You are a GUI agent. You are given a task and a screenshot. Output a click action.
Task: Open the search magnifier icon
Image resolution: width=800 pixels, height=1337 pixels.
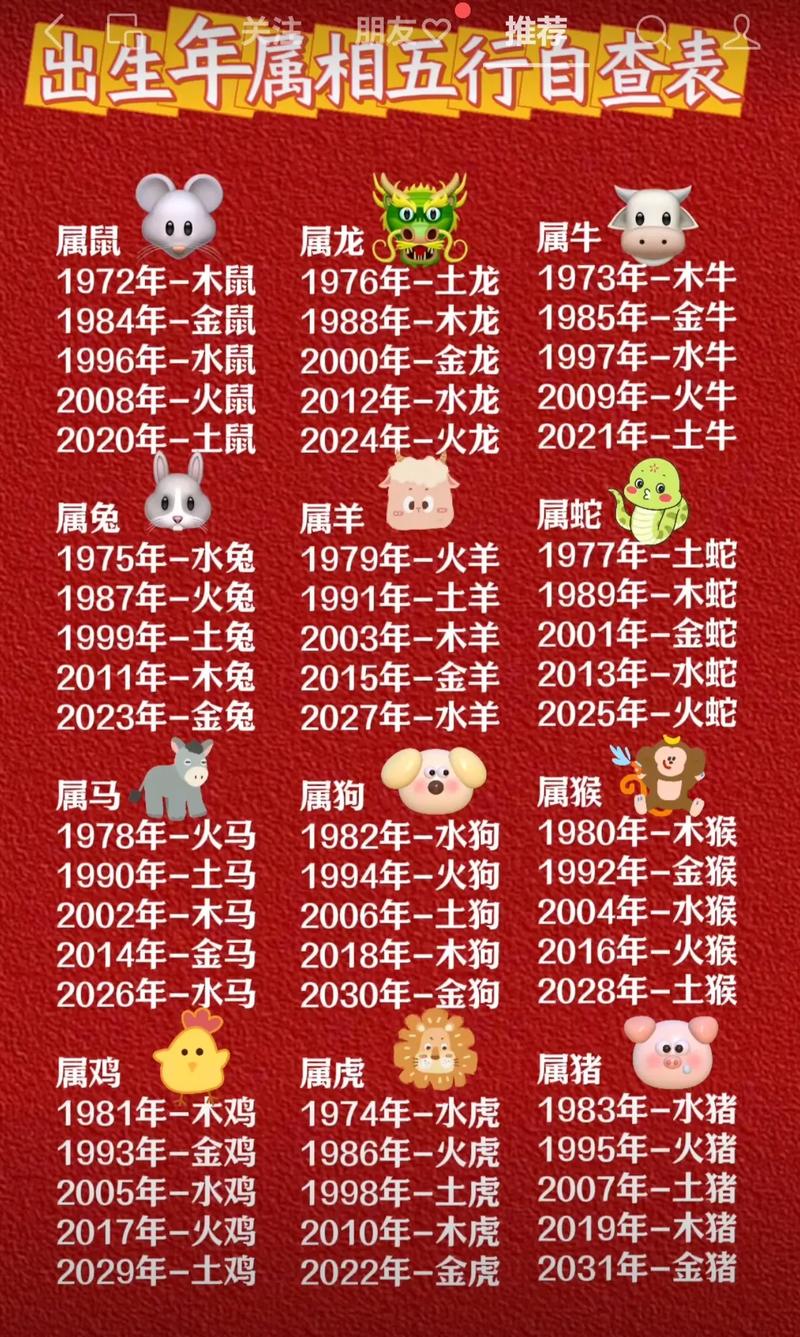653,31
